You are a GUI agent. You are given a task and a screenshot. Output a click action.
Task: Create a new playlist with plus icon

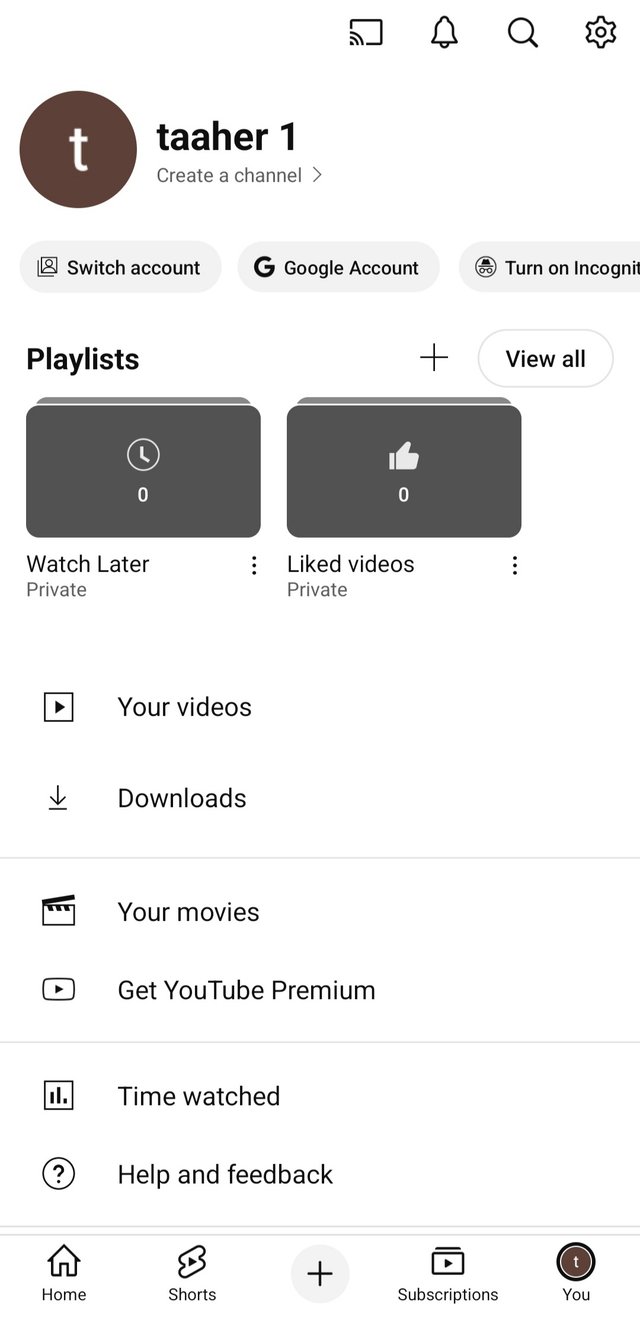pyautogui.click(x=434, y=358)
